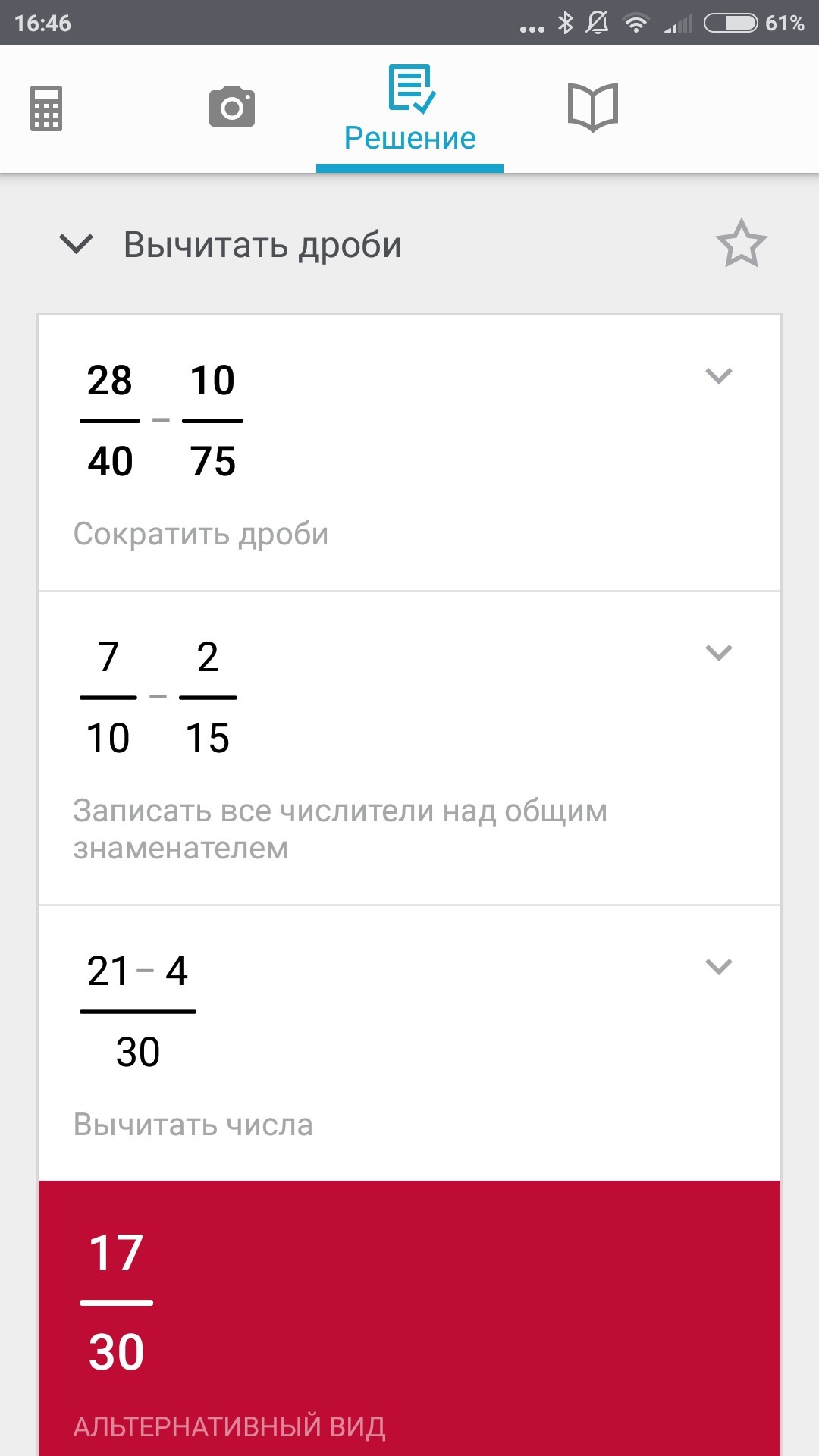Expand the Сократить дроби step
Image resolution: width=819 pixels, height=1456 pixels.
[718, 376]
